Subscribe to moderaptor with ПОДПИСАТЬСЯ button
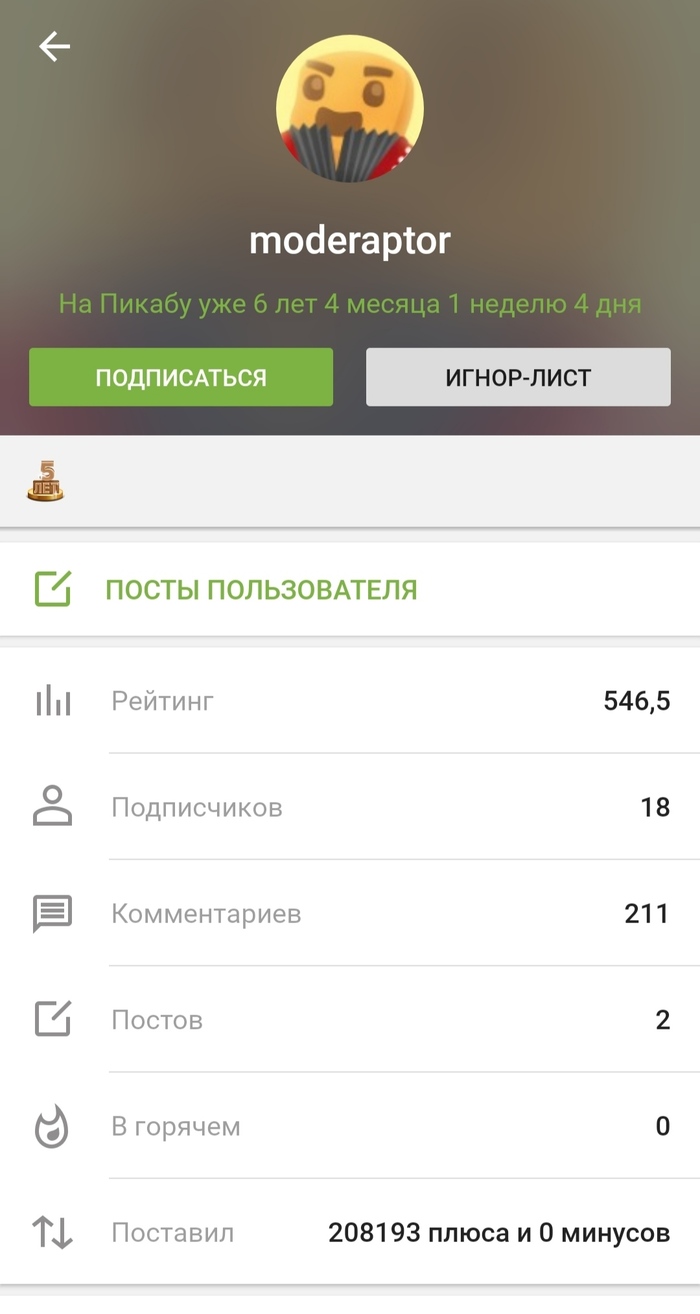 [x=181, y=377]
